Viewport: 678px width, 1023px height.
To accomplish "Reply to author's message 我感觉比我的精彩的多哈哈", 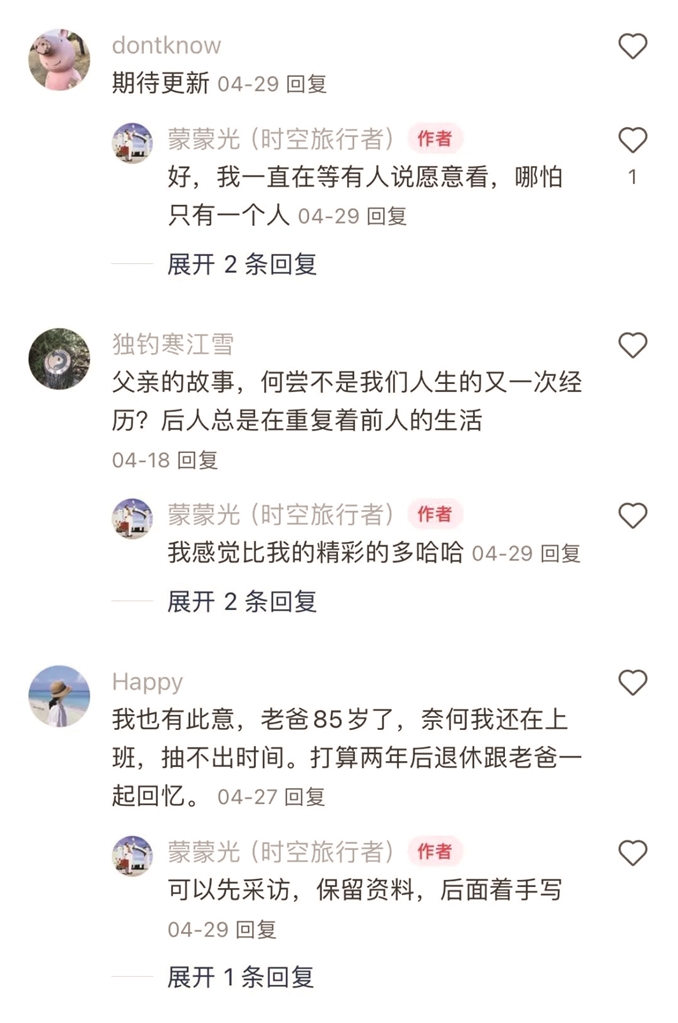I will click(561, 553).
